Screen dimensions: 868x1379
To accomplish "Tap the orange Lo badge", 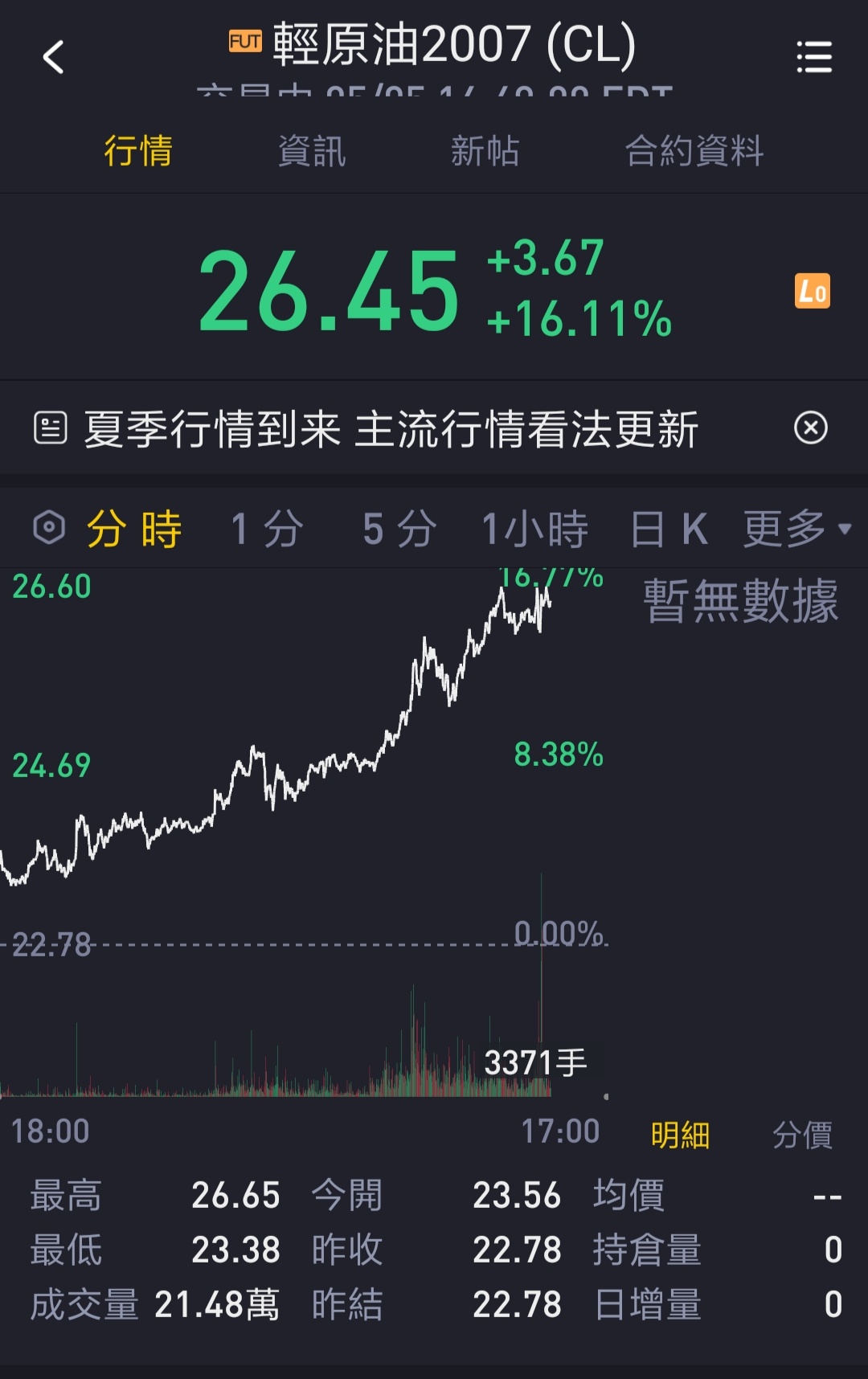I will (812, 291).
